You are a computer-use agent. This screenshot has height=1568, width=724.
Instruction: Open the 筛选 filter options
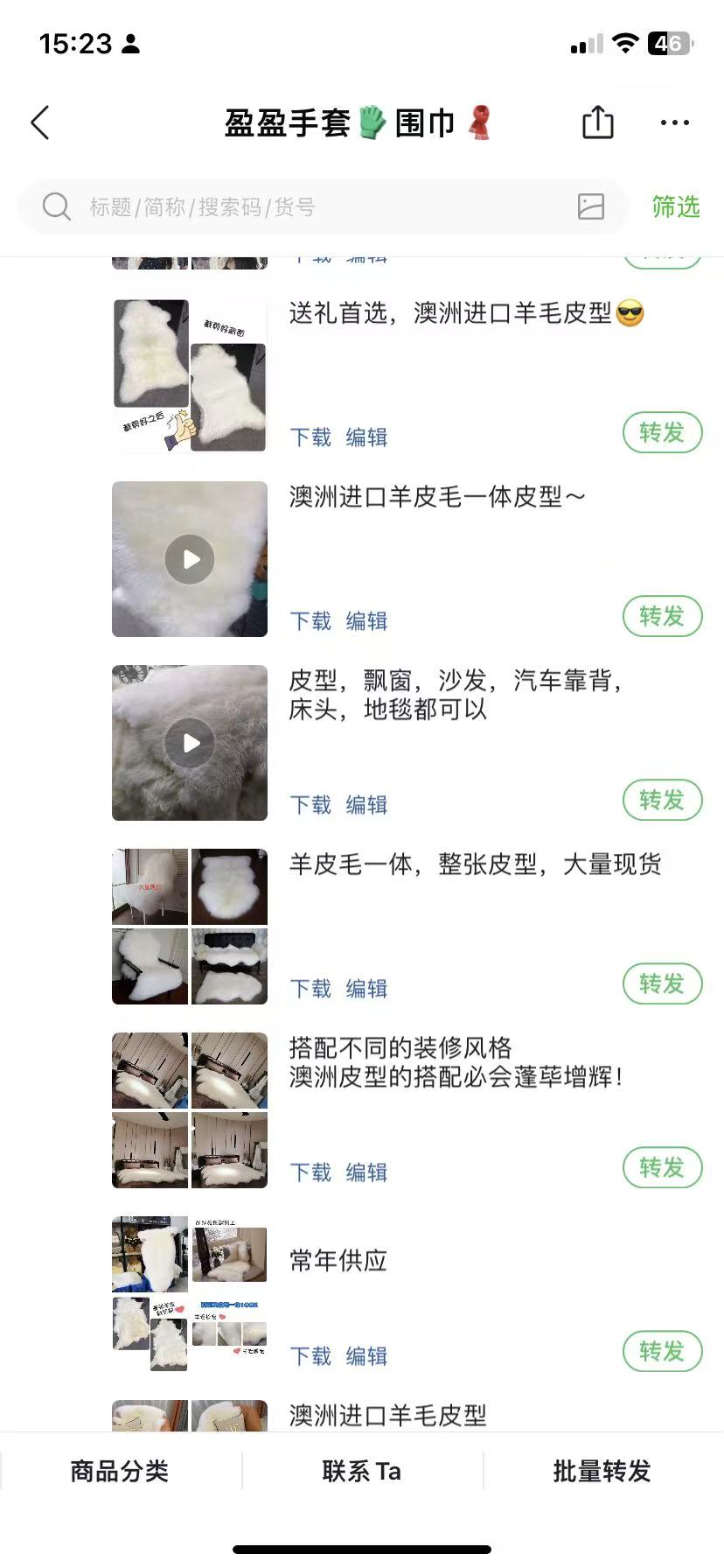676,207
